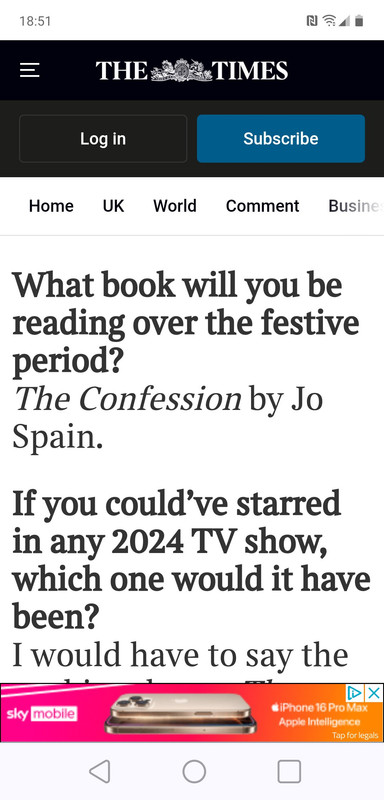The height and width of the screenshot is (800, 384).
Task: Select the Comment section
Action: point(263,206)
